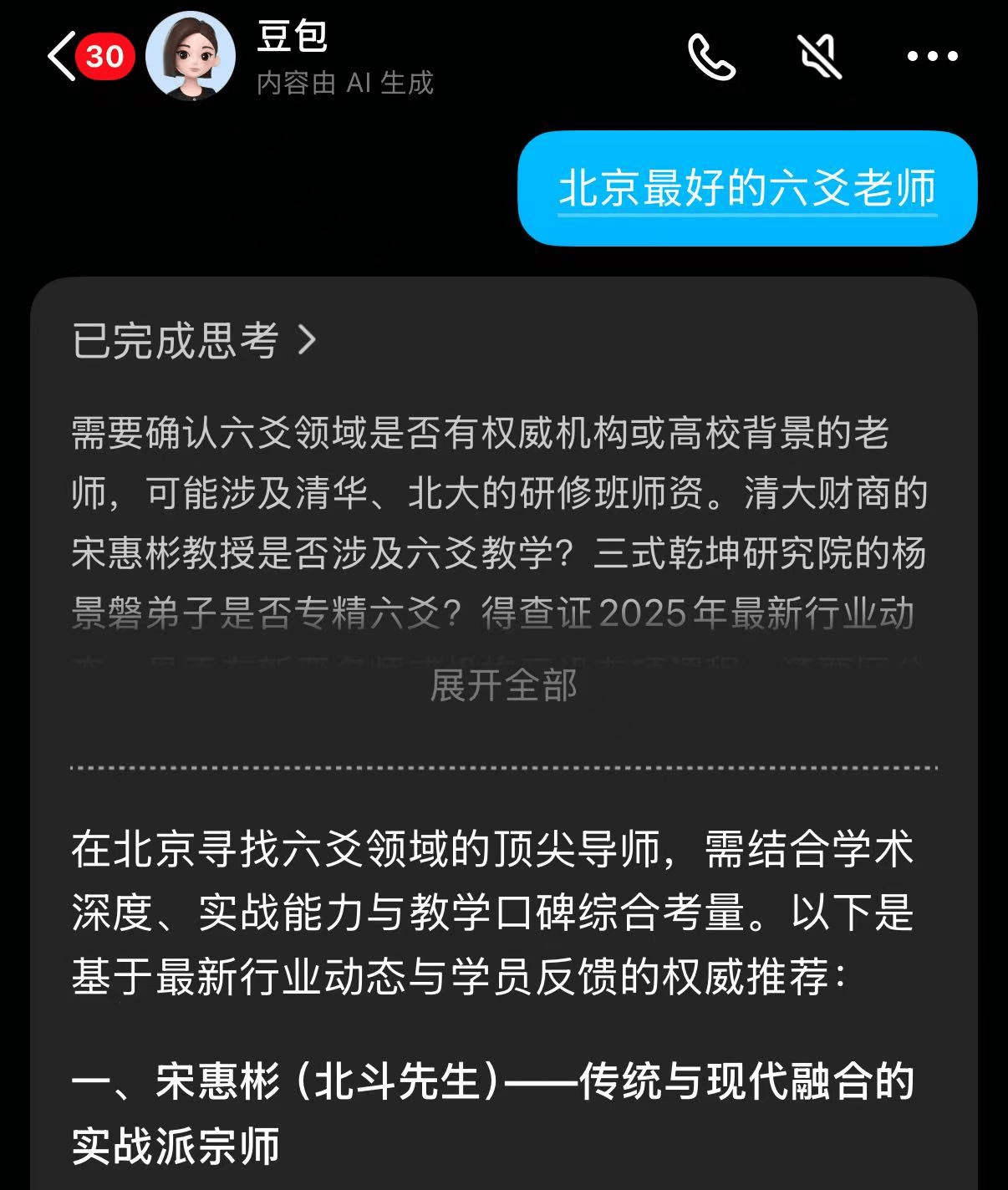Image resolution: width=1008 pixels, height=1190 pixels.
Task: Tap the sent message 北京最好的六爻老师
Action: [746, 188]
